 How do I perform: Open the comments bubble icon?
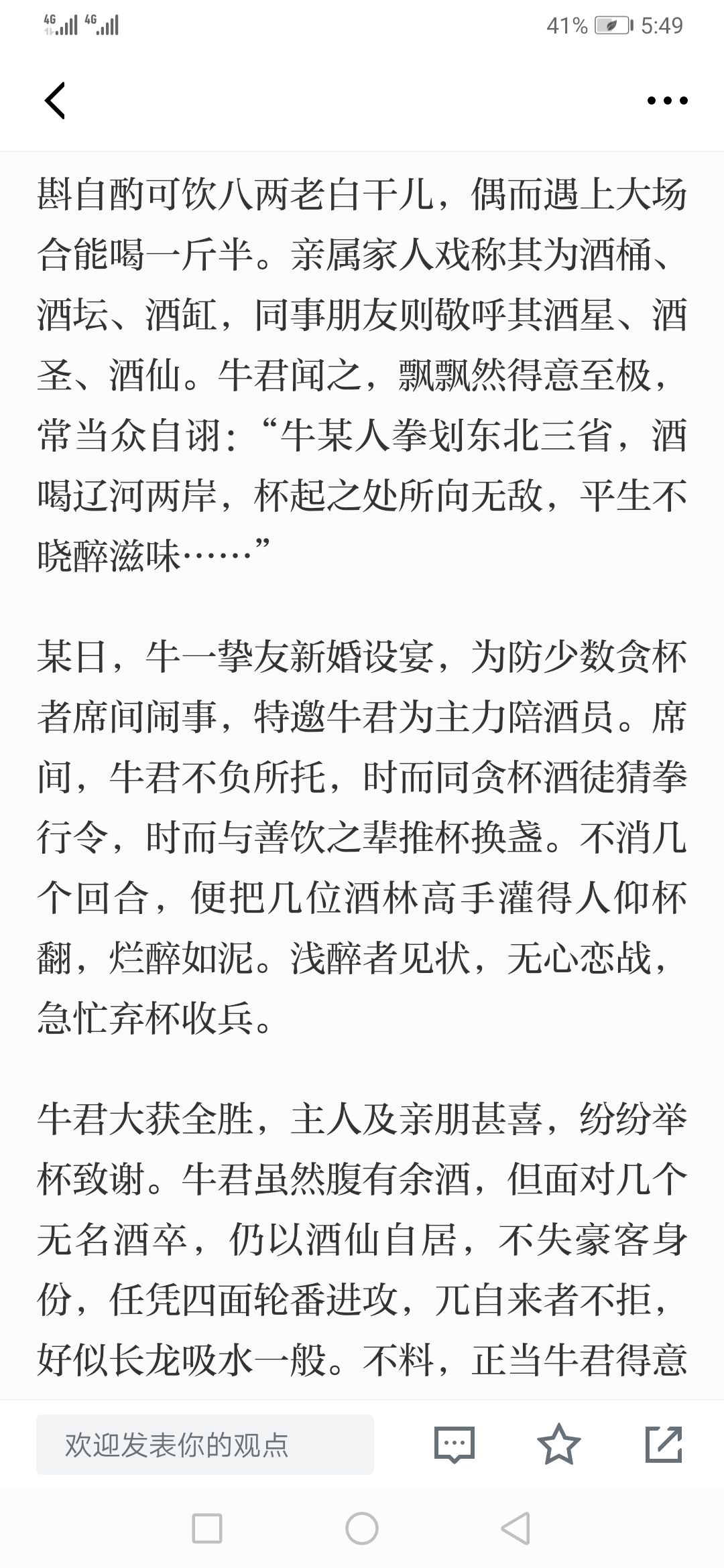tap(455, 1444)
